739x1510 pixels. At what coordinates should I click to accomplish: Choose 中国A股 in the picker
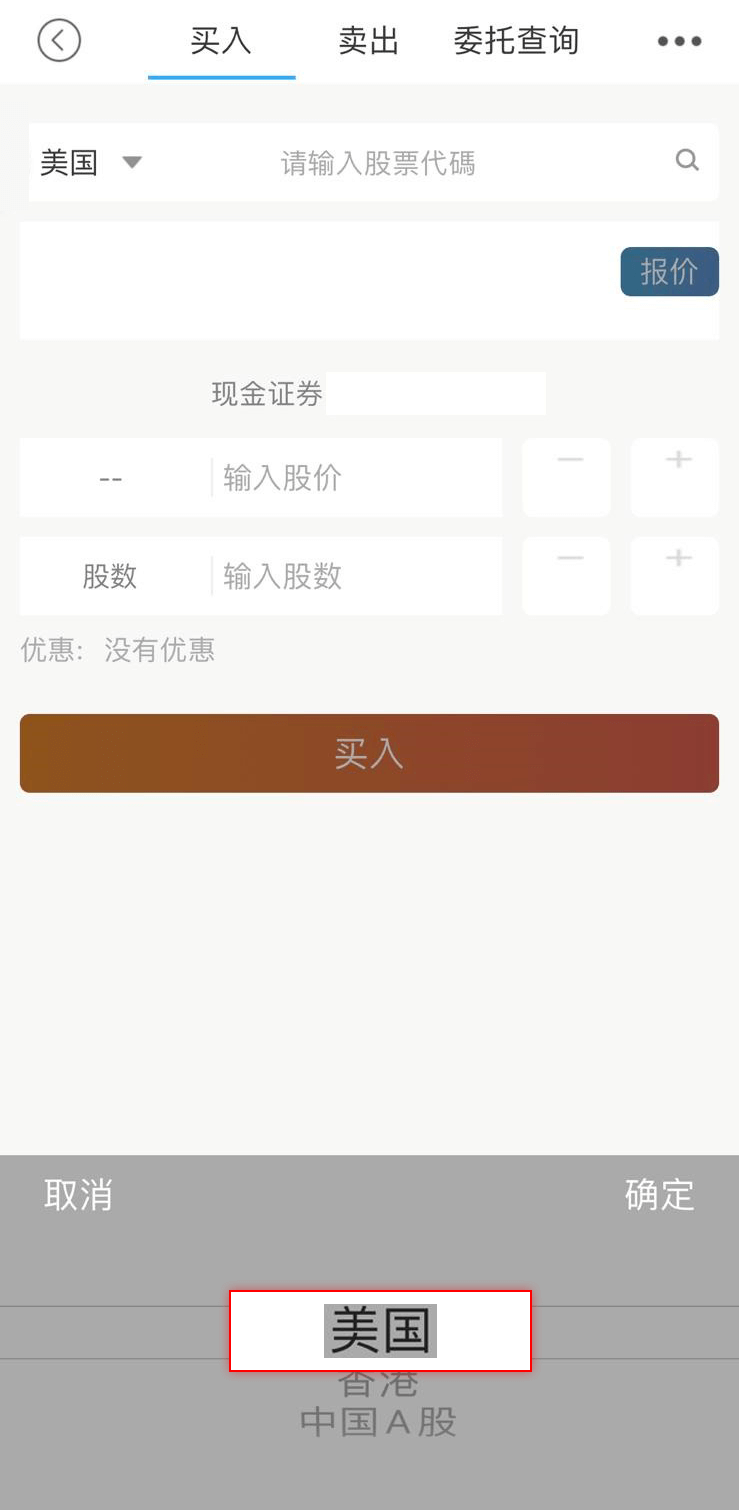pos(378,1423)
